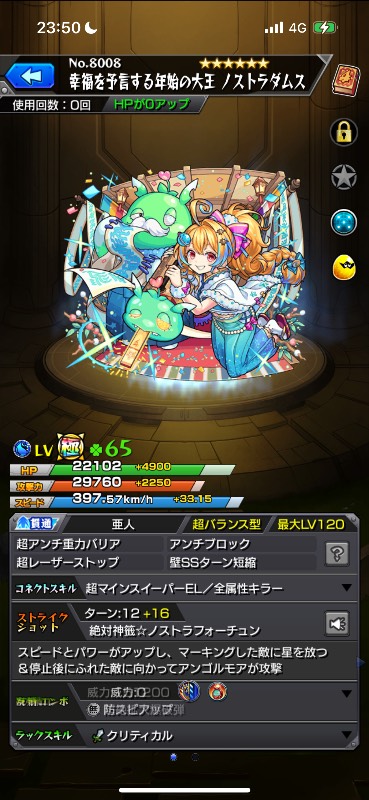Open the monster book icon
The image size is (369, 800).
346,80
